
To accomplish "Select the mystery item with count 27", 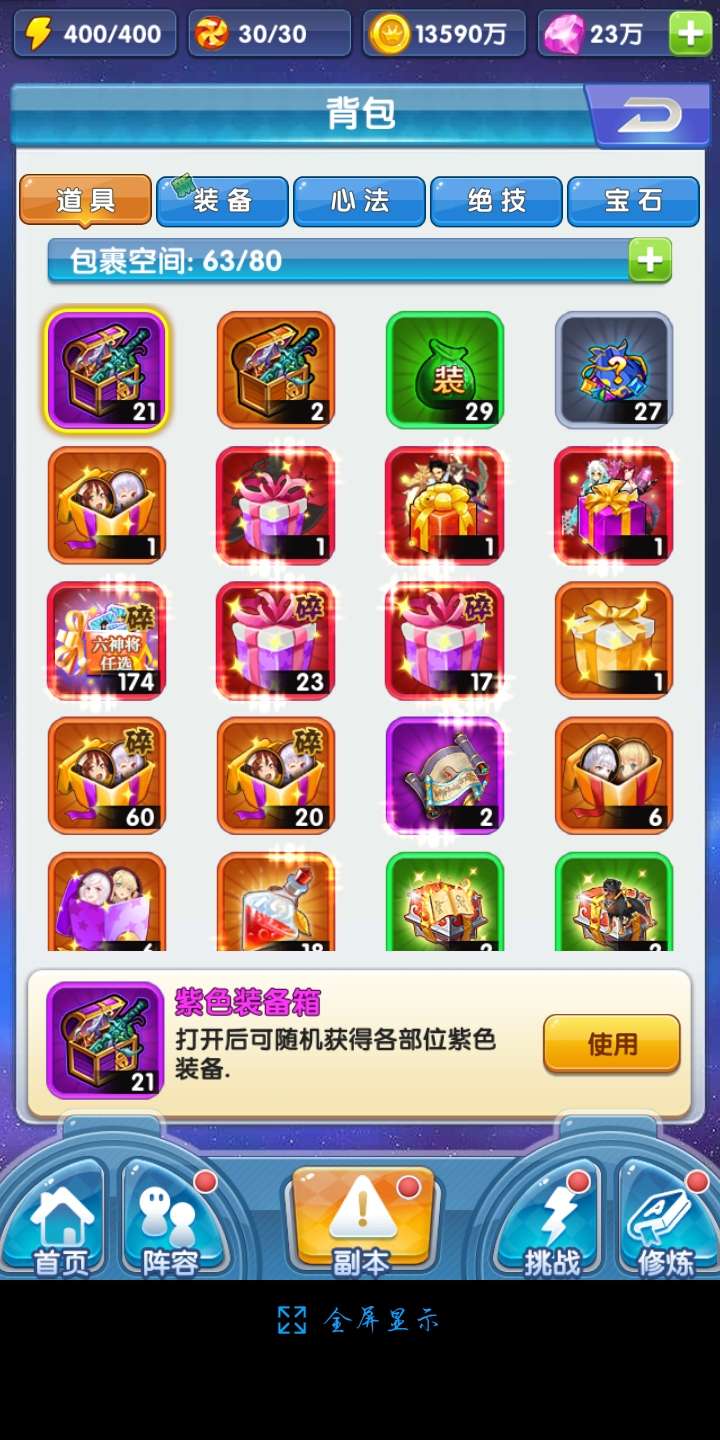I will pyautogui.click(x=614, y=370).
